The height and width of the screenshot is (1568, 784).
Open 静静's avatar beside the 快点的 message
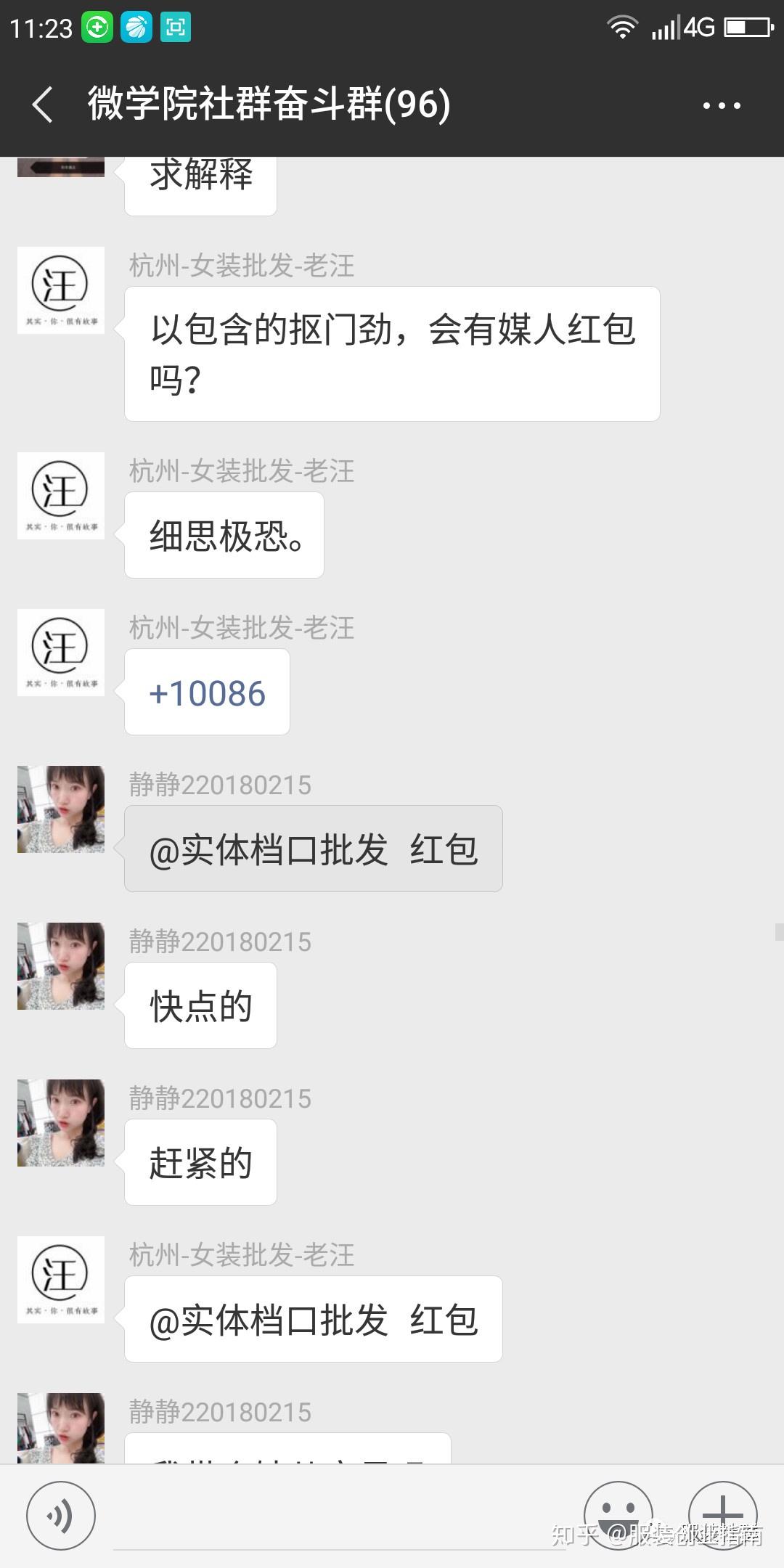(x=61, y=966)
